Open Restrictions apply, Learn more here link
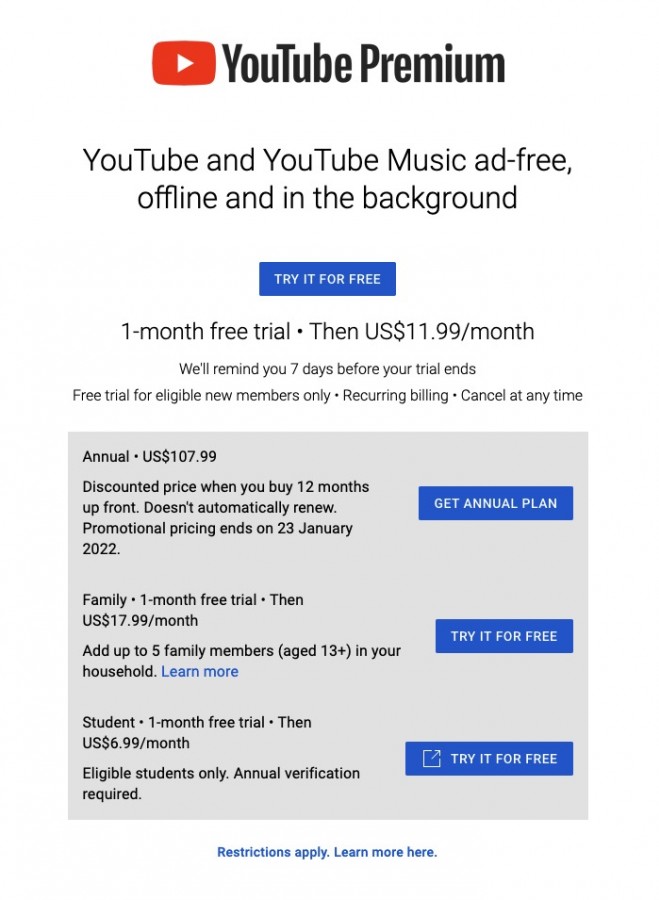 click(327, 852)
